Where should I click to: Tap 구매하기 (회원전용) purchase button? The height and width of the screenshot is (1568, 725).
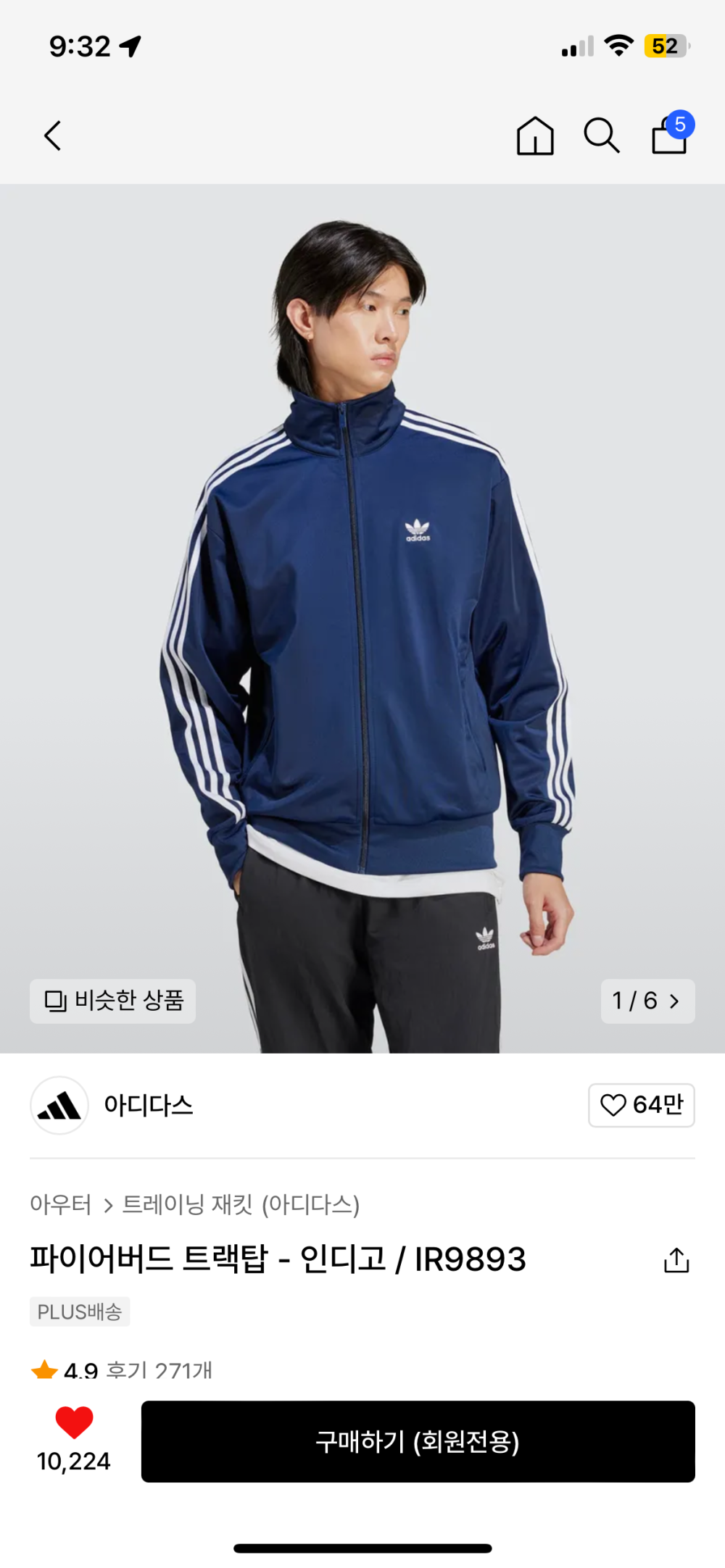click(418, 1441)
